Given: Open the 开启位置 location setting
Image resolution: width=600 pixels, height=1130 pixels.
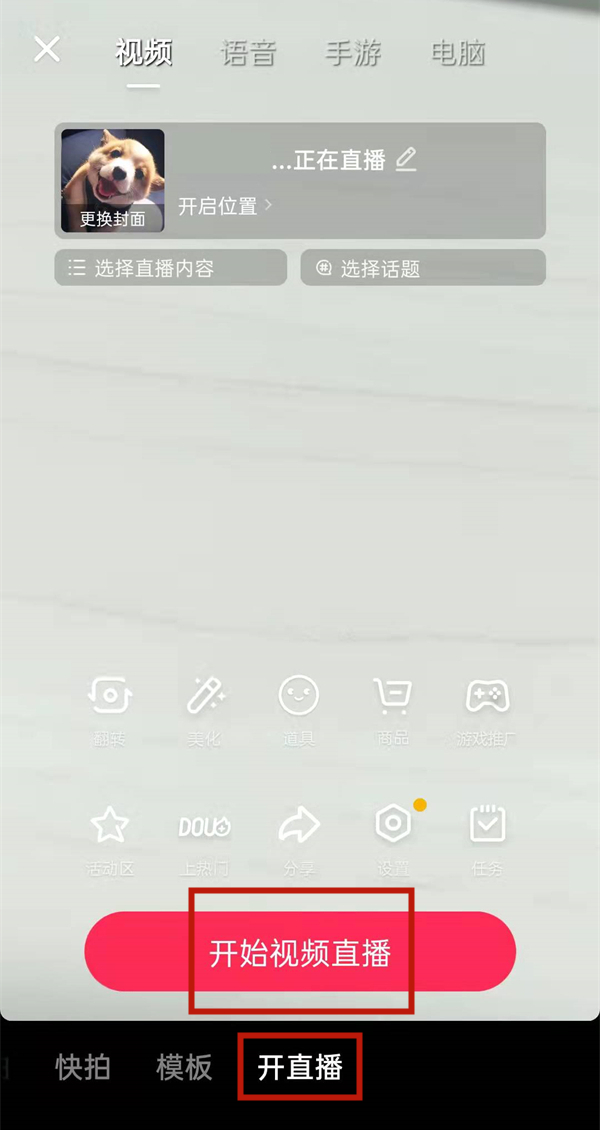Looking at the screenshot, I should pos(225,207).
